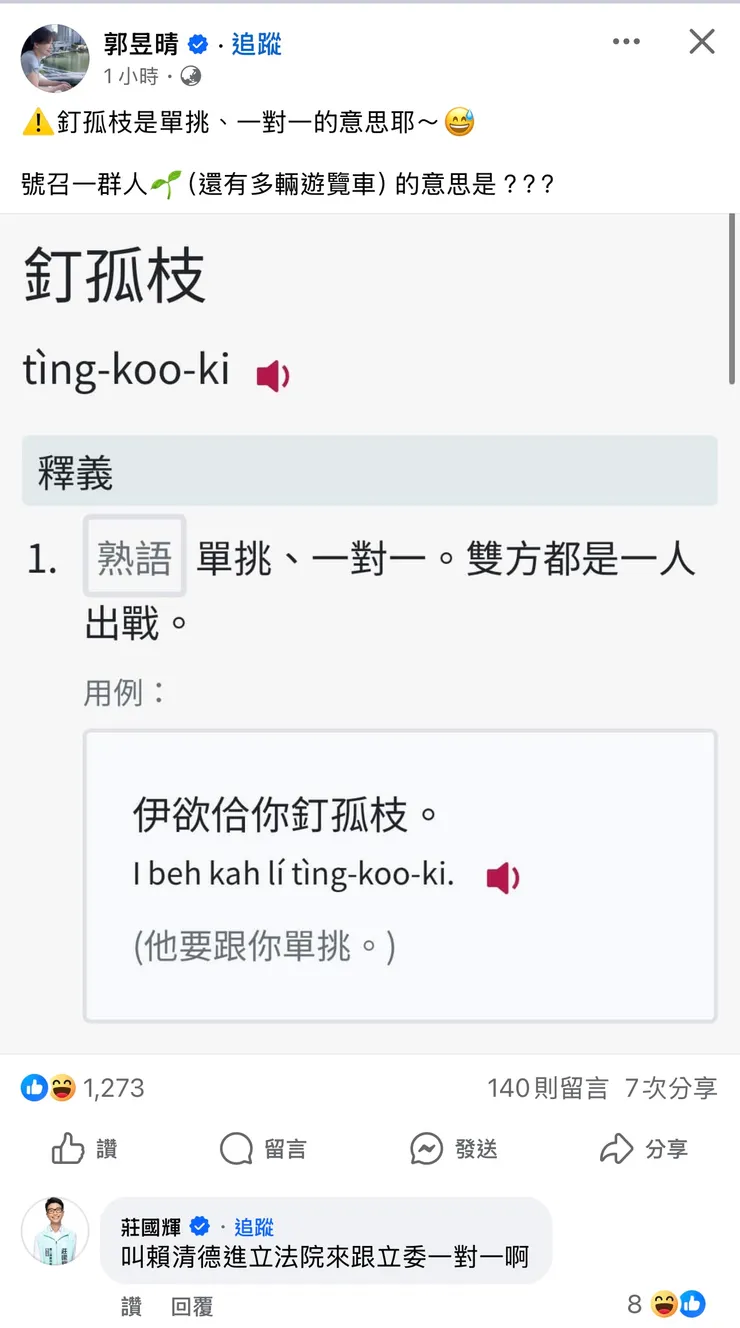
Task: Click 郭昱晴's verified blue badge
Action: 199,42
